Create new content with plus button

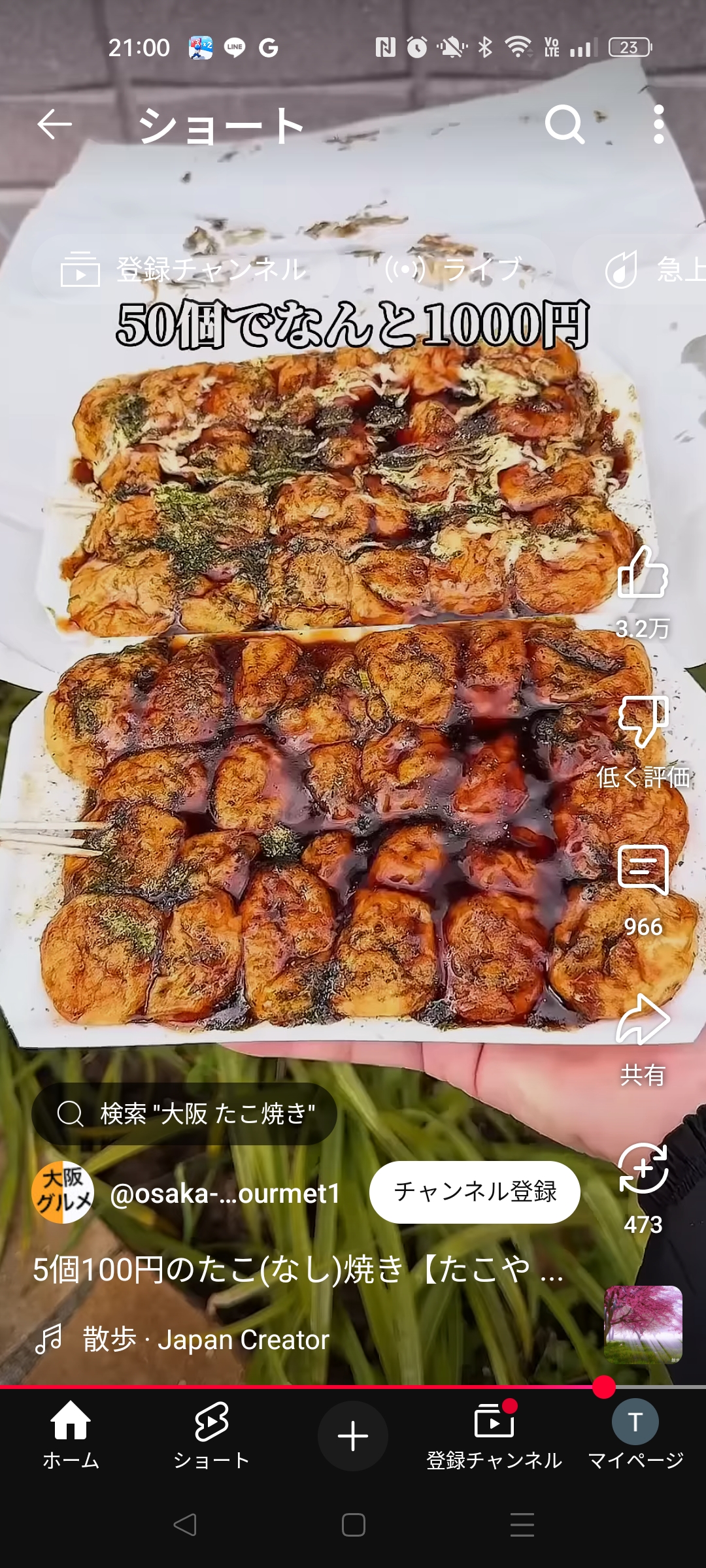pos(353,1436)
